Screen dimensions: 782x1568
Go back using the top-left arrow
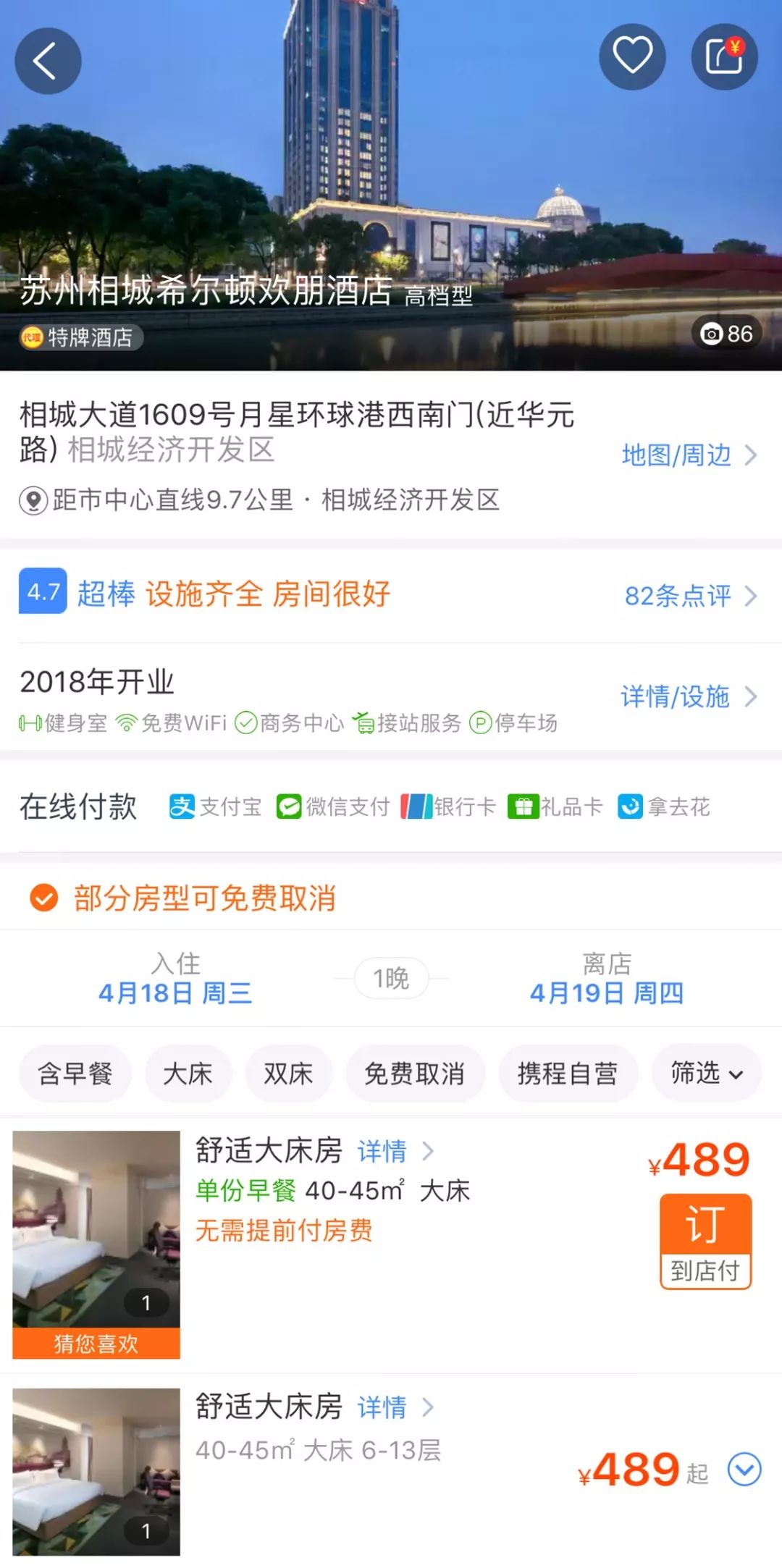pyautogui.click(x=48, y=61)
